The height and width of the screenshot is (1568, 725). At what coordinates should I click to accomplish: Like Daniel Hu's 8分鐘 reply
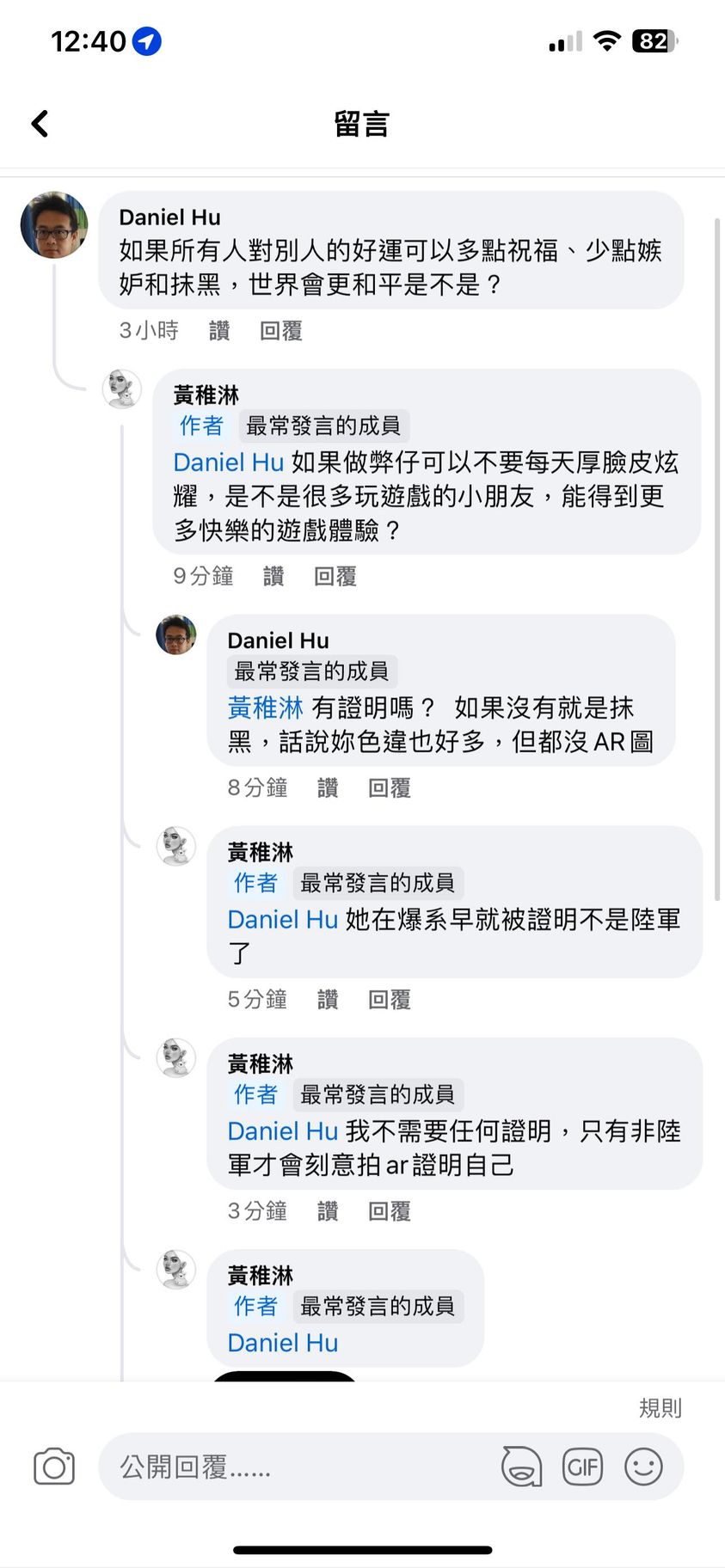pyautogui.click(x=328, y=787)
